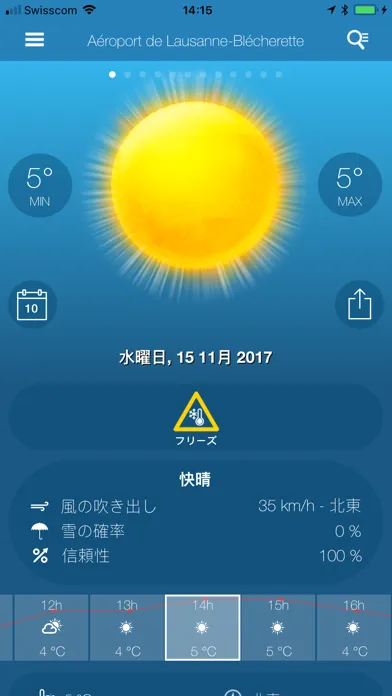Share this weather forecast
The image size is (392, 696).
(x=359, y=304)
